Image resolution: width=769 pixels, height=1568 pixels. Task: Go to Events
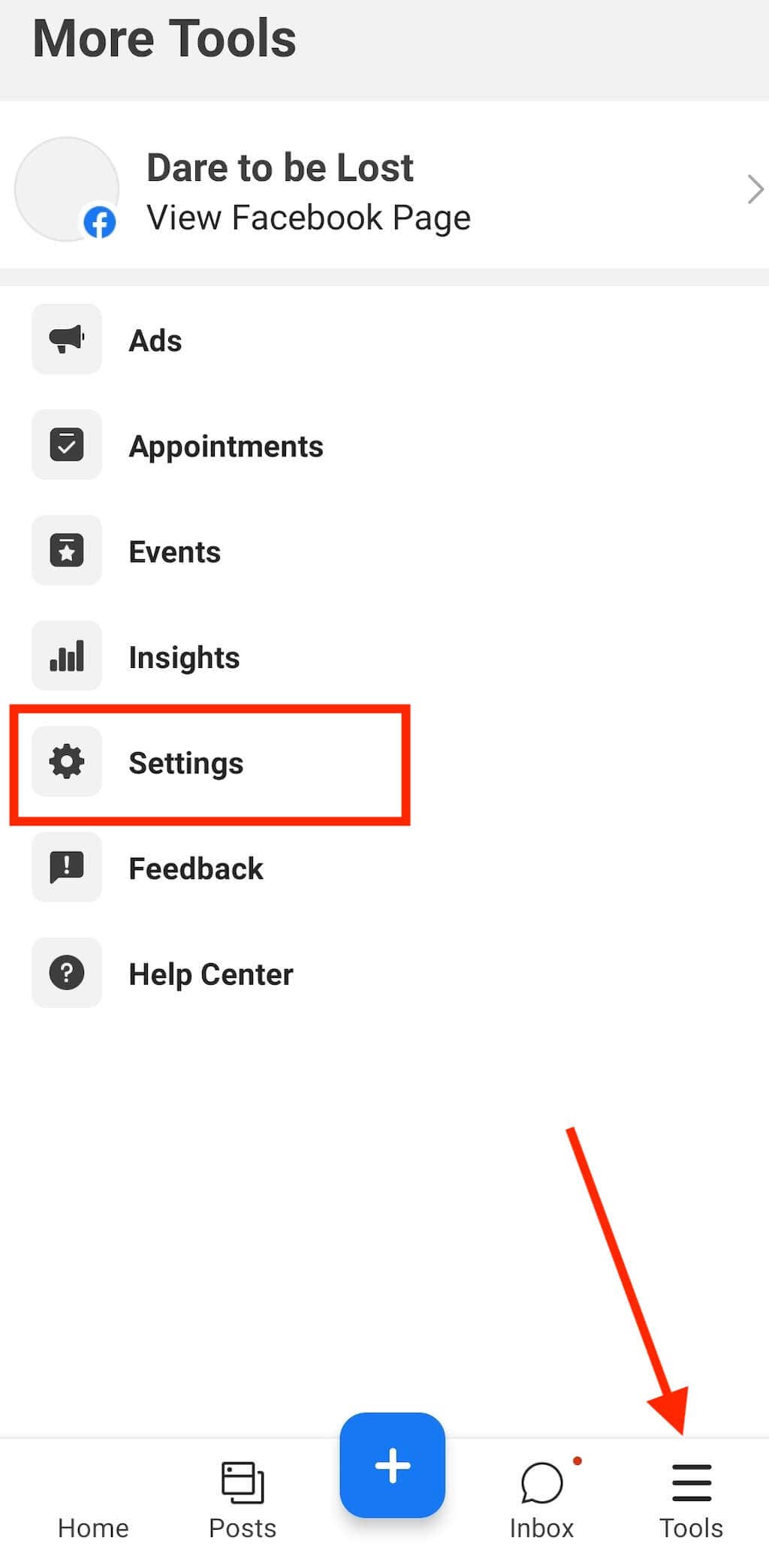tap(384, 552)
